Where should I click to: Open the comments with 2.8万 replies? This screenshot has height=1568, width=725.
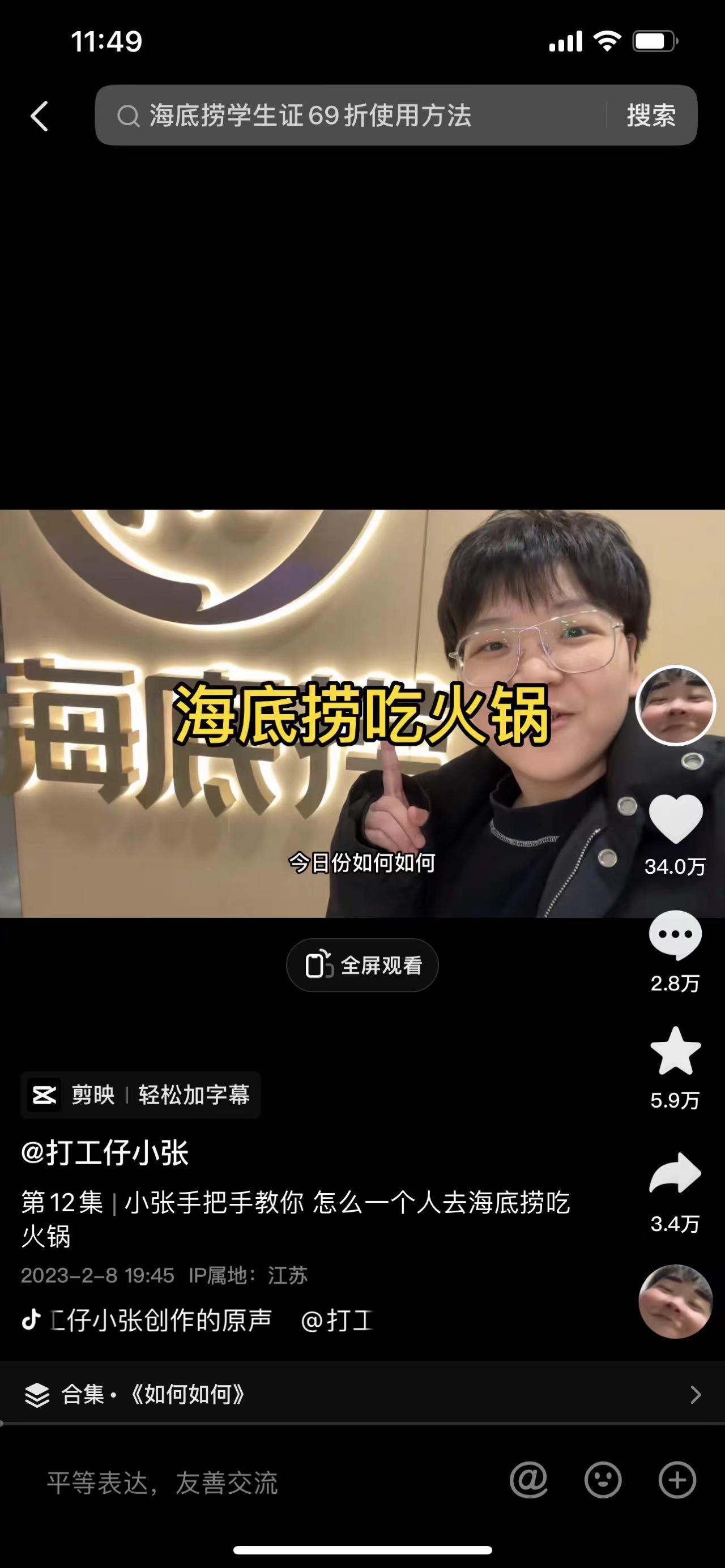(x=675, y=935)
